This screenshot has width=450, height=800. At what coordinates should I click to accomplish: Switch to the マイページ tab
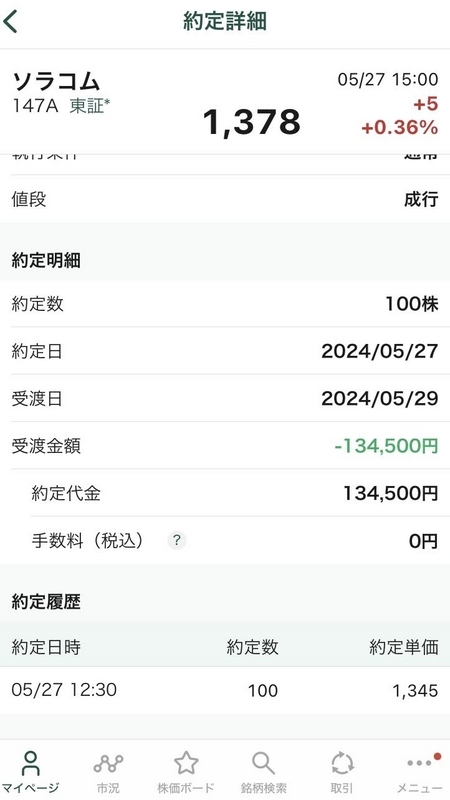tap(31, 771)
